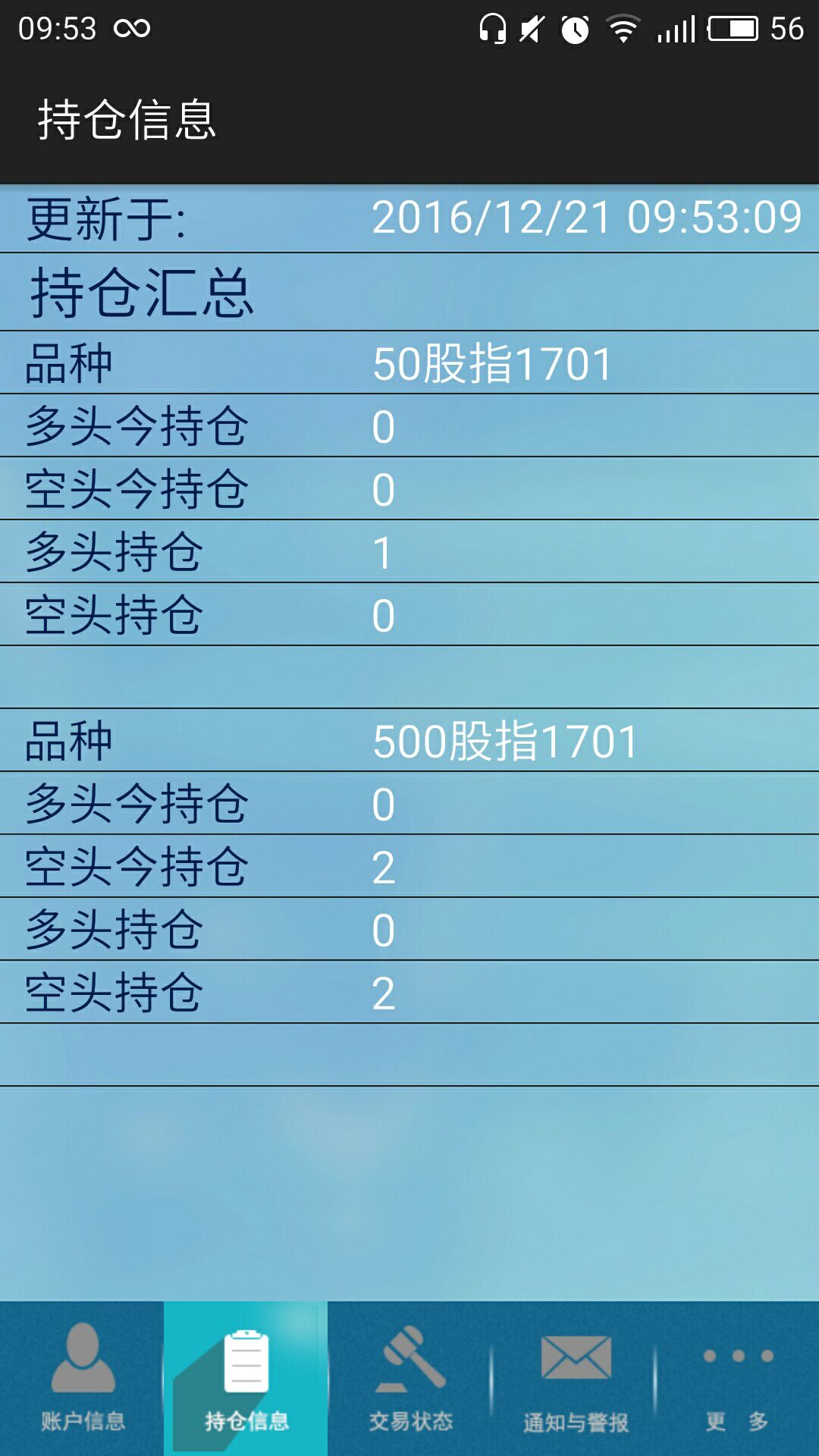The height and width of the screenshot is (1456, 819).
Task: Open the 更多 tab
Action: click(737, 1379)
